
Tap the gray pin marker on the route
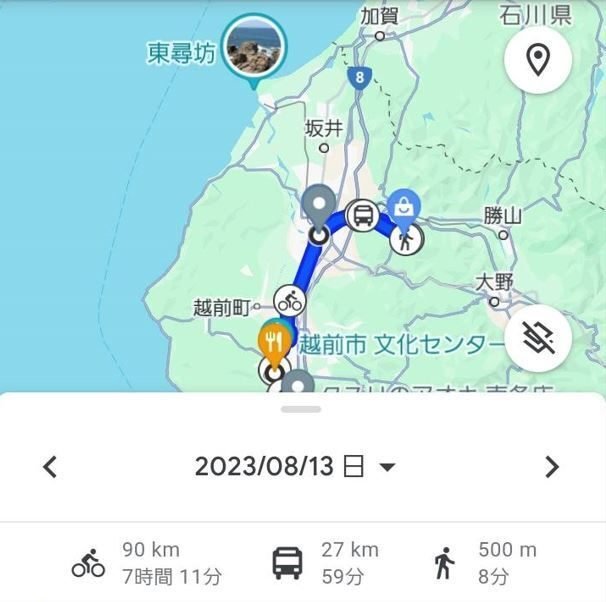(319, 205)
